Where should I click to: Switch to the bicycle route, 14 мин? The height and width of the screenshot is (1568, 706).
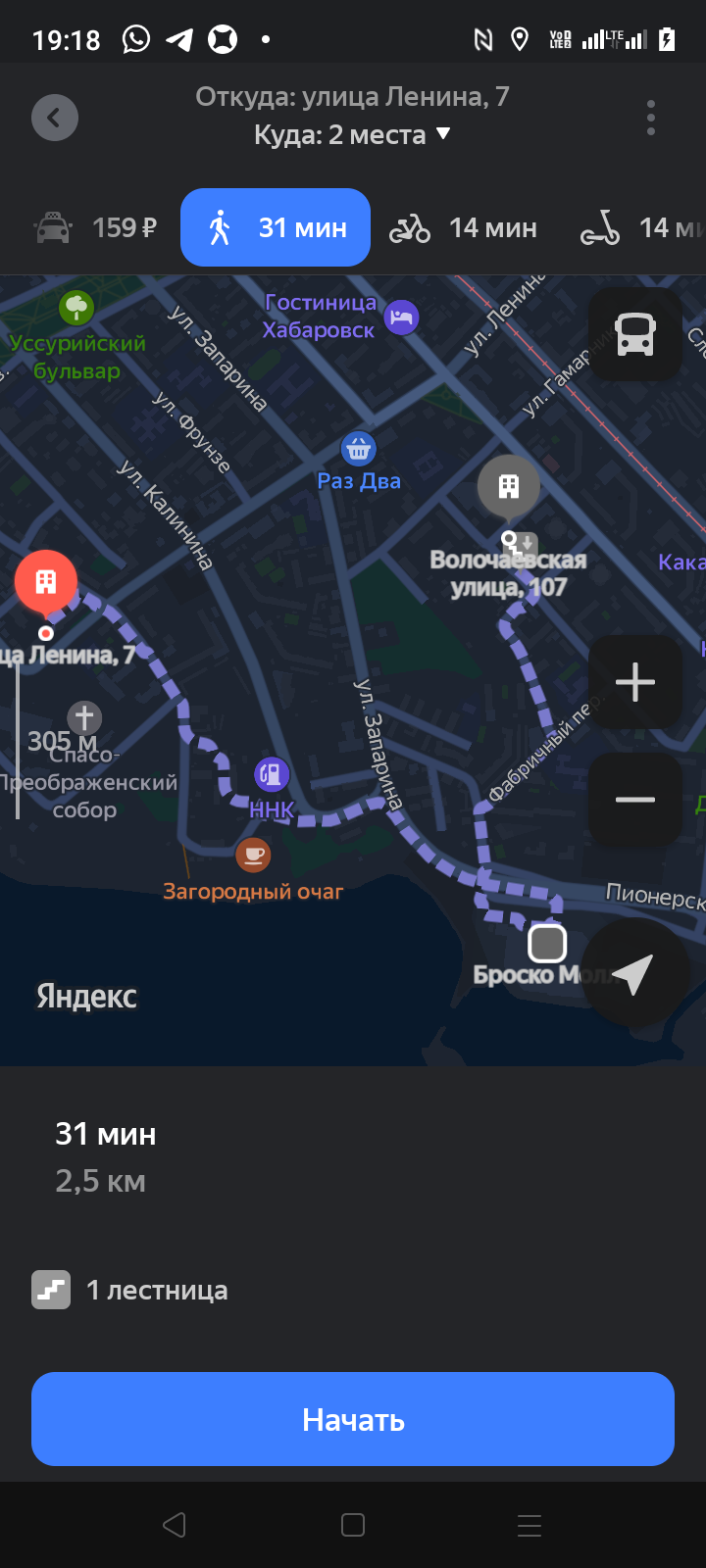point(463,228)
